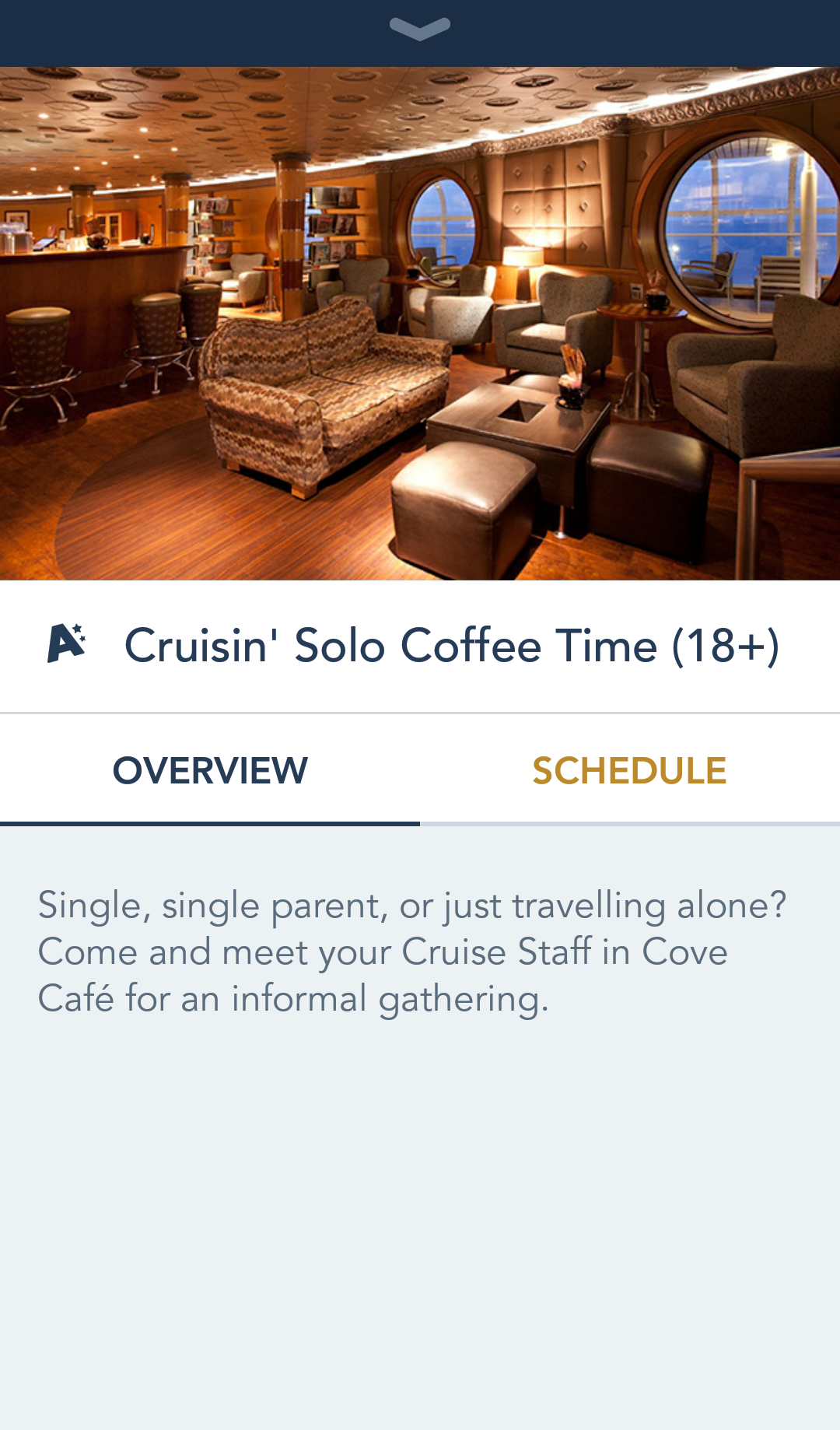Select the Overview tab
Image resolution: width=840 pixels, height=1430 pixels.
210,770
